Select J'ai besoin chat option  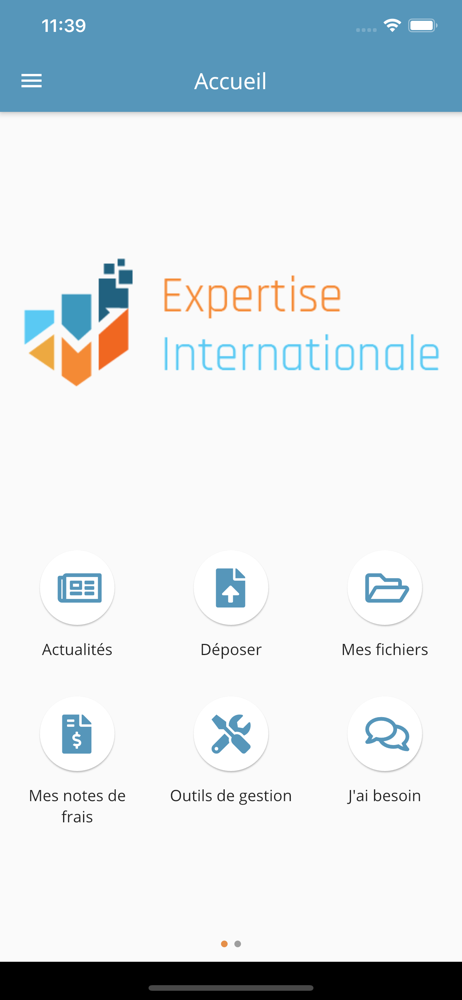[385, 733]
